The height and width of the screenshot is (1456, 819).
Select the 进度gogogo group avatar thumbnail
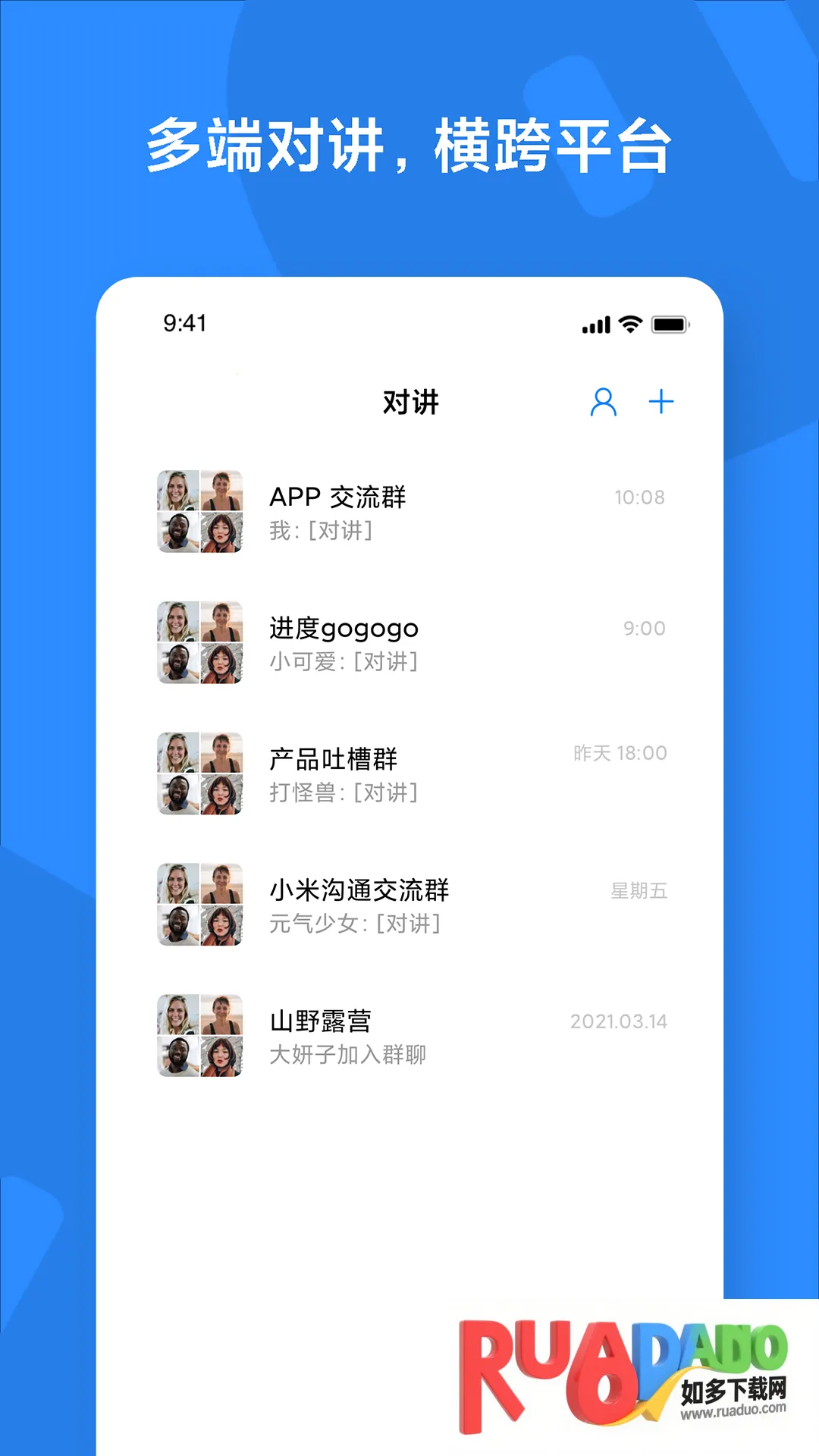(199, 643)
